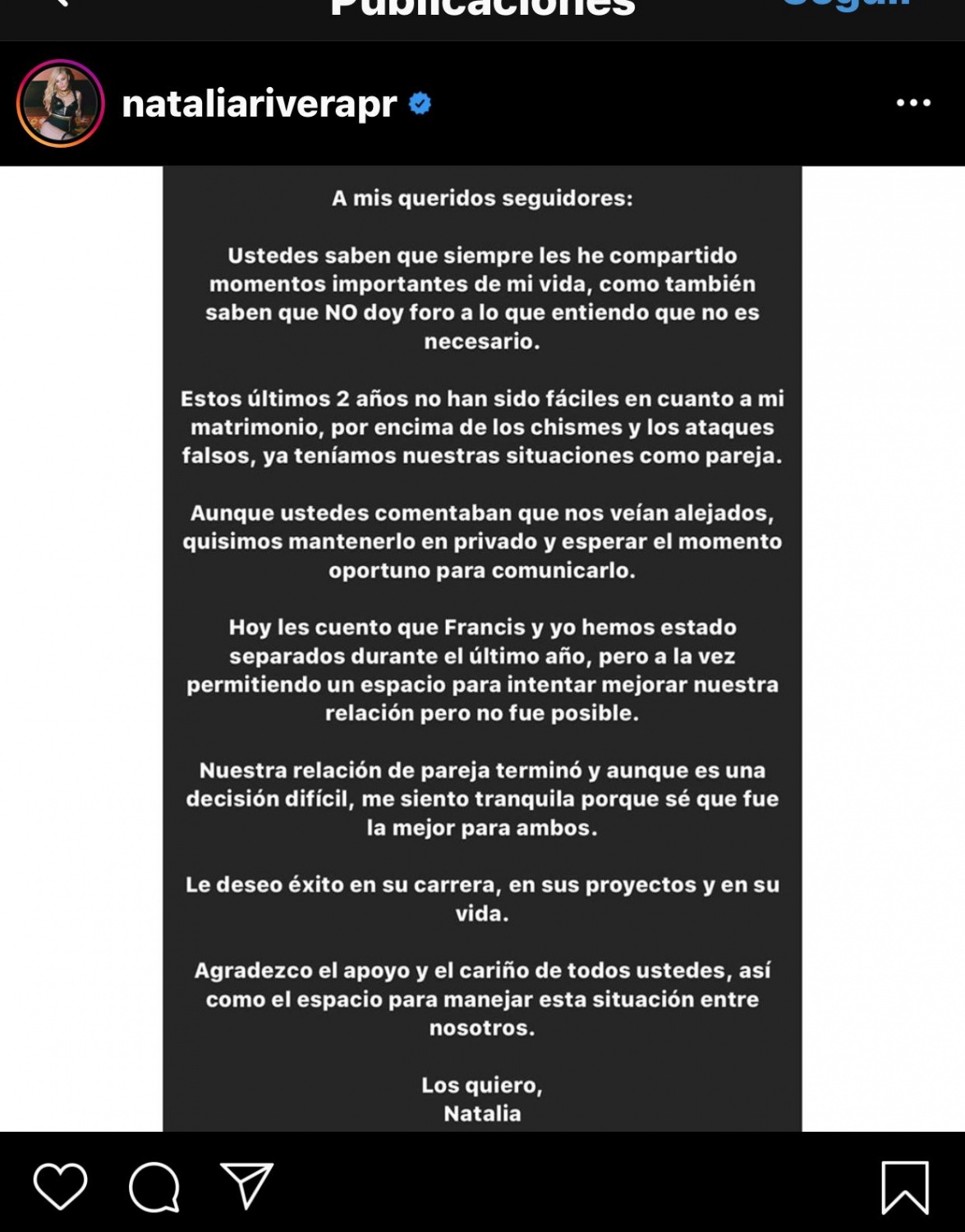Tap the Seguir button

(x=846, y=4)
